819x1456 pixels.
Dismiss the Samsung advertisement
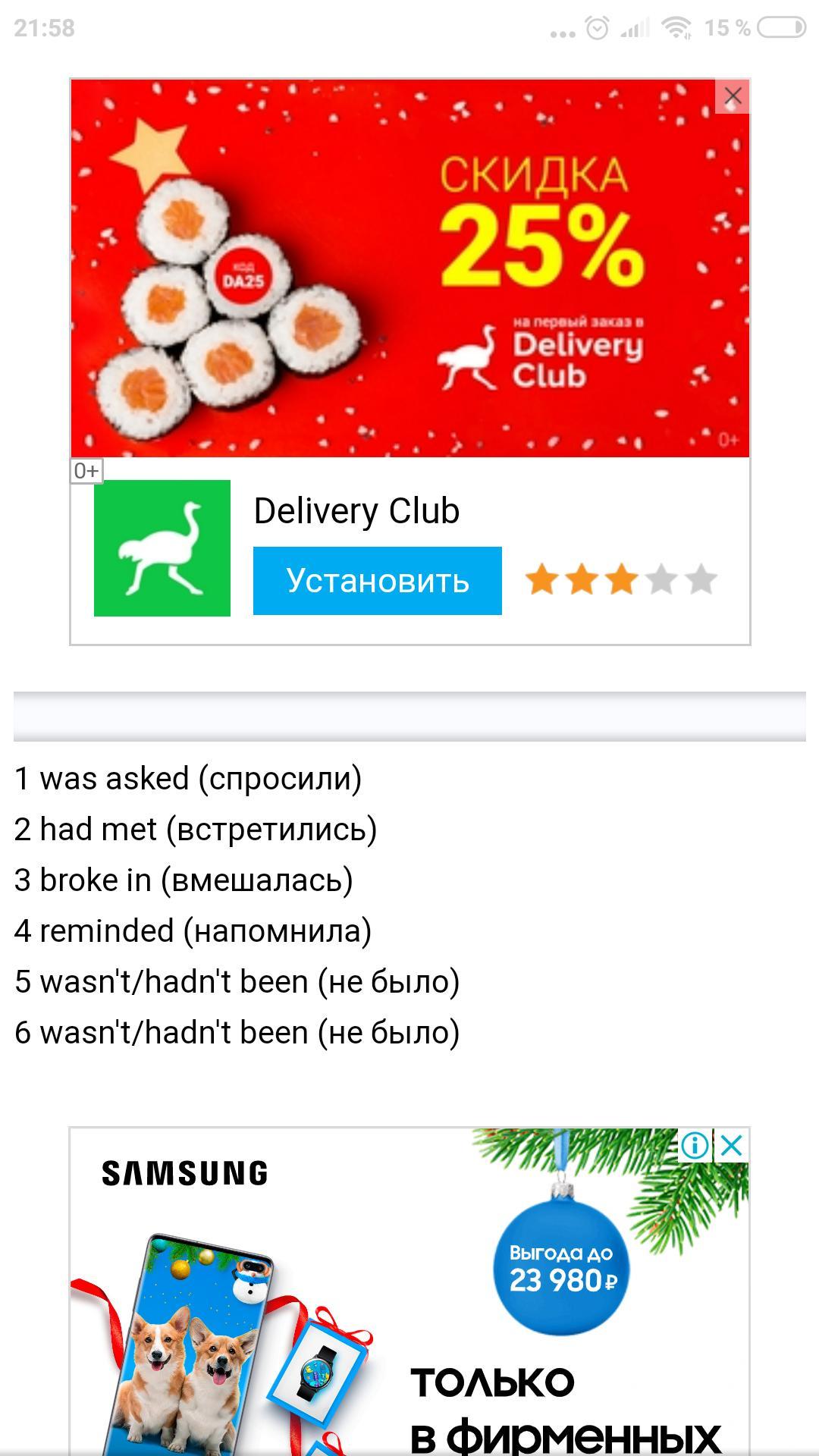(x=732, y=1145)
